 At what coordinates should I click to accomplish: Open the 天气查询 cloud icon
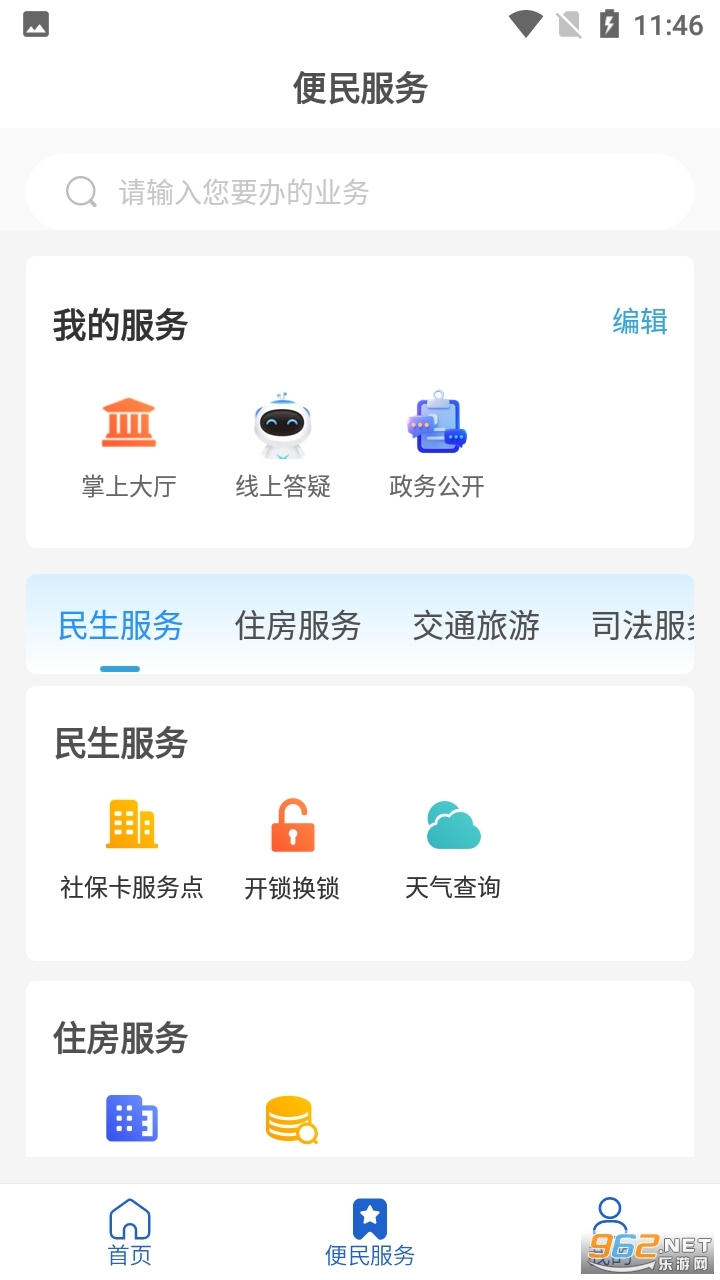pos(452,823)
